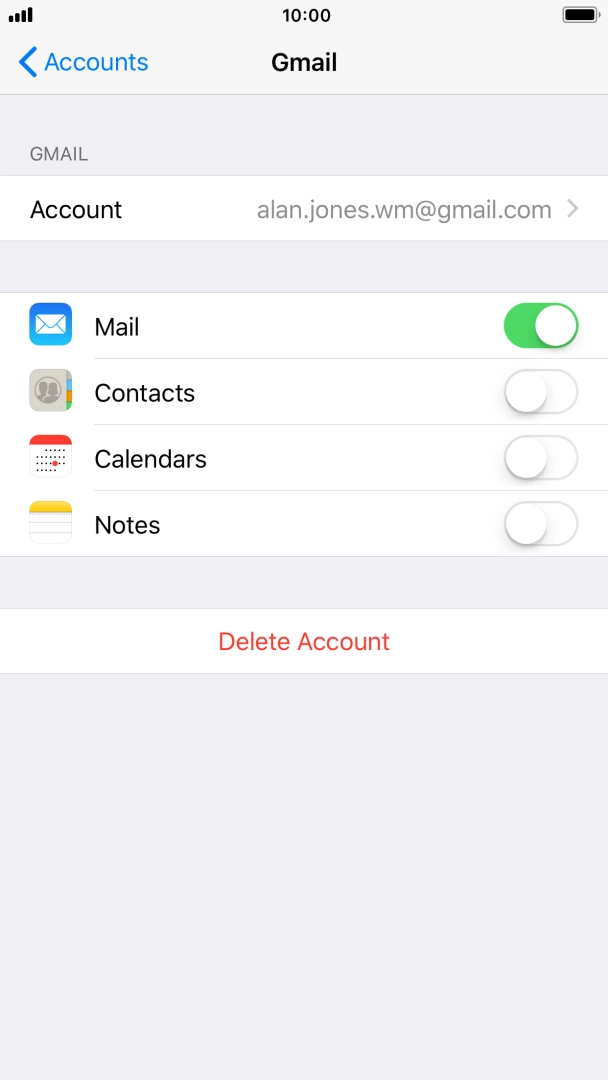Turn off the Mail switch
Image resolution: width=608 pixels, height=1080 pixels.
541,326
